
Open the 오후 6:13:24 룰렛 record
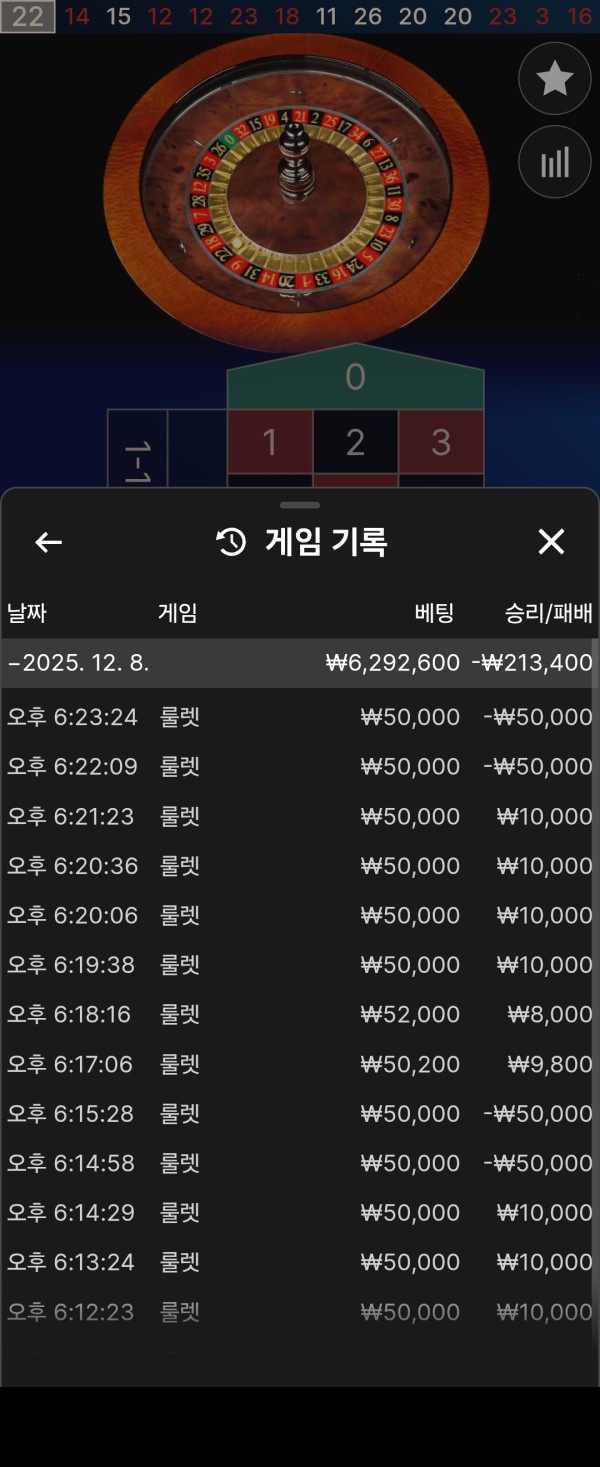click(298, 1262)
